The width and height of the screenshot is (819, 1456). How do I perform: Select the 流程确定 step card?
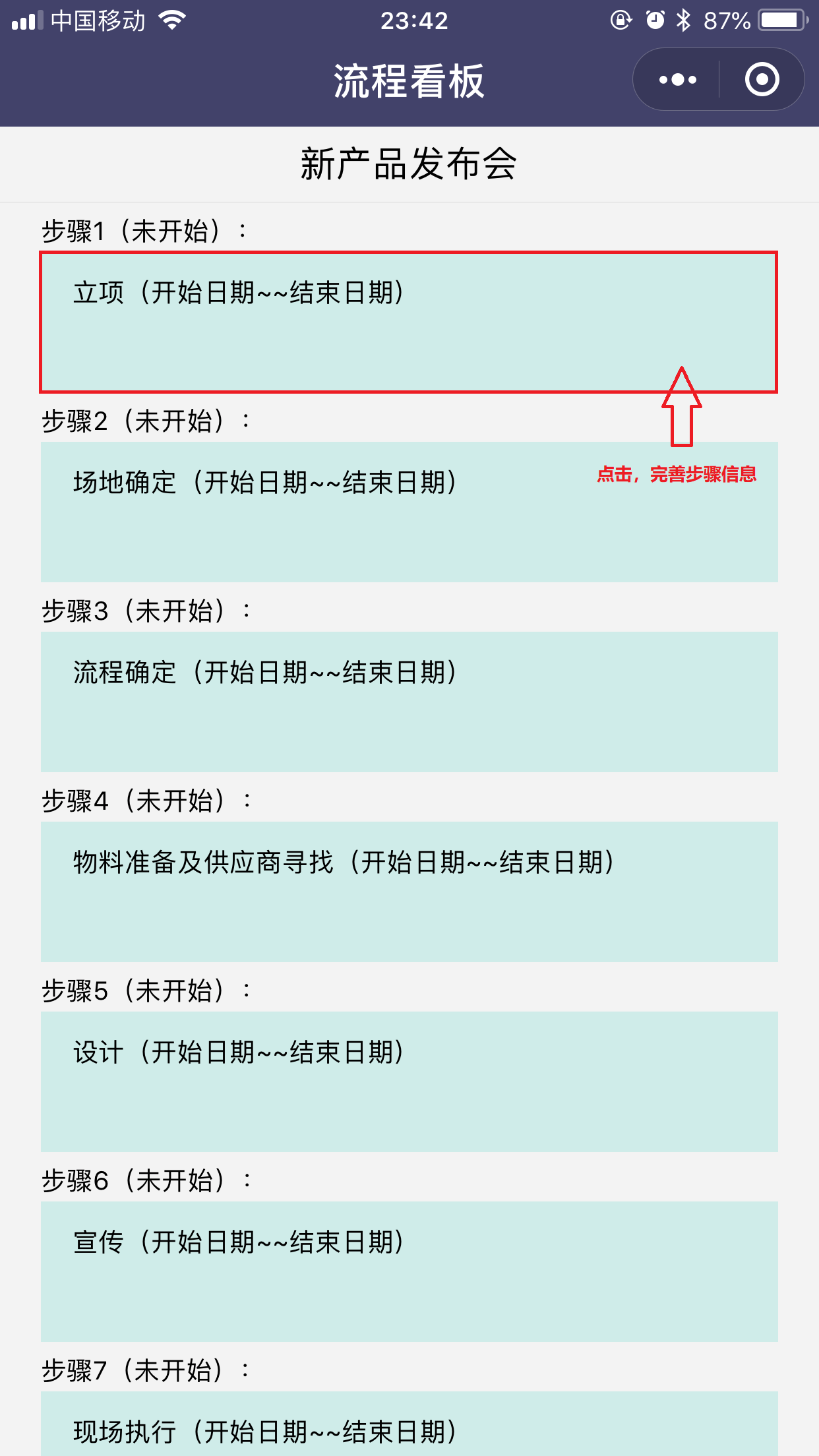pyautogui.click(x=409, y=702)
